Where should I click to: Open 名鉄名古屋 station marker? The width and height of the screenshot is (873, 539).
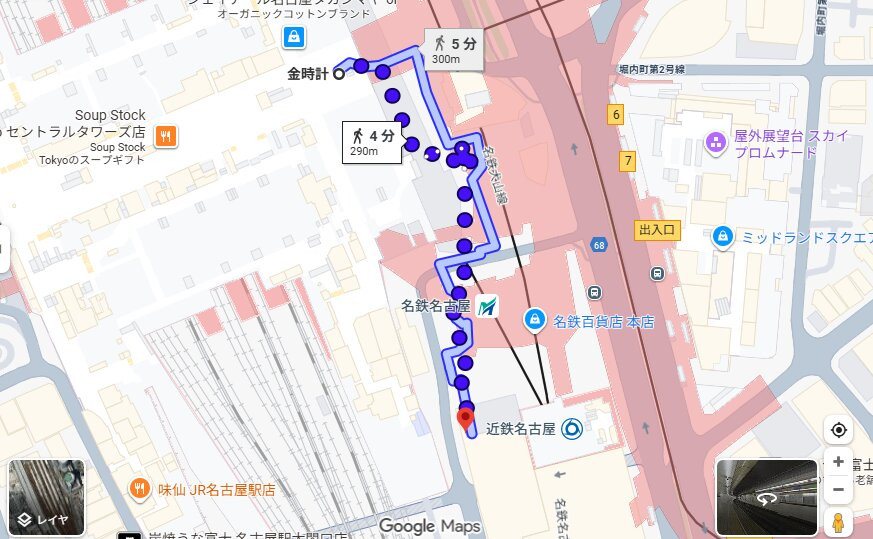pos(487,306)
